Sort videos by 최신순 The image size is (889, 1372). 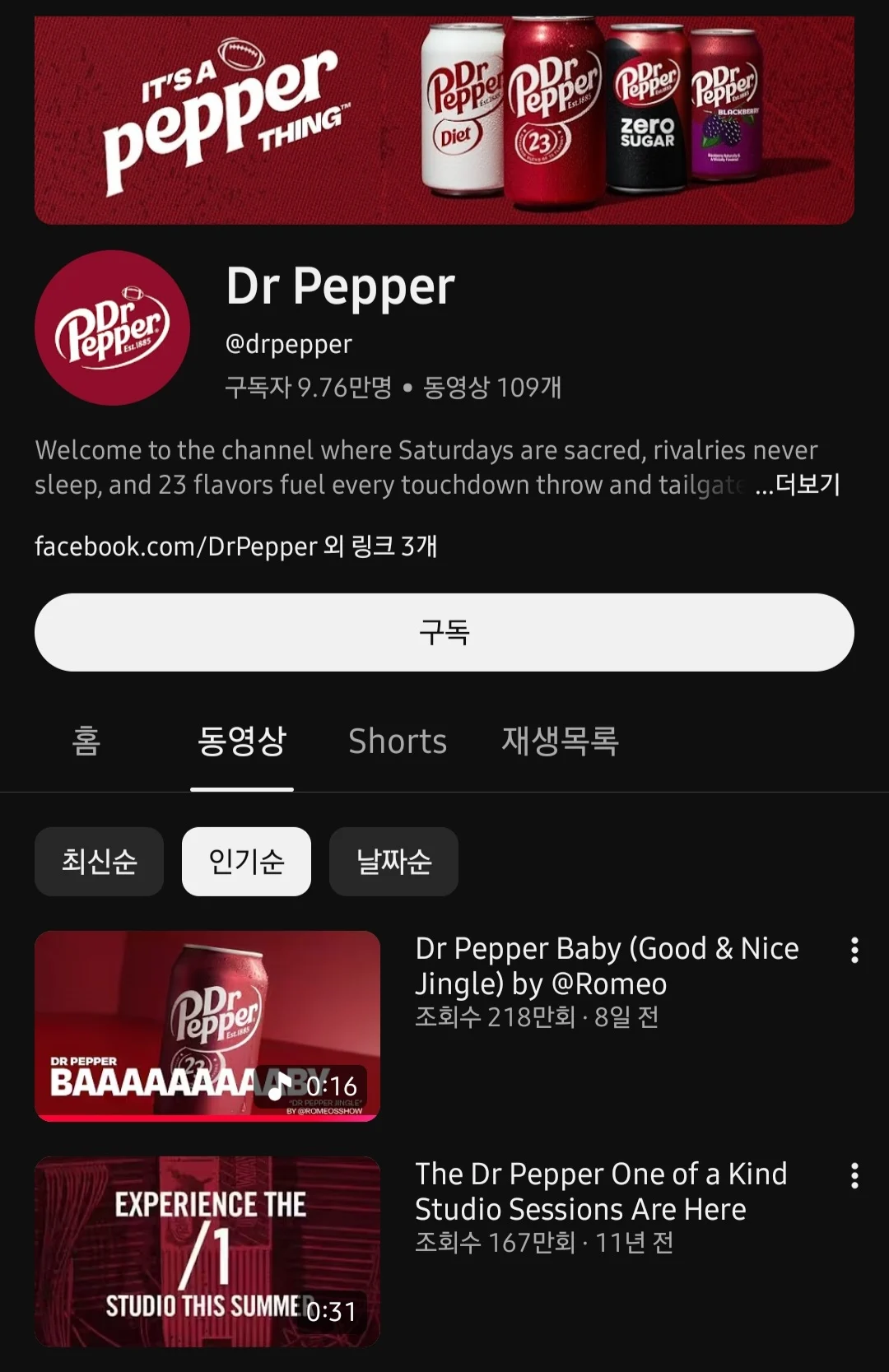[99, 862]
